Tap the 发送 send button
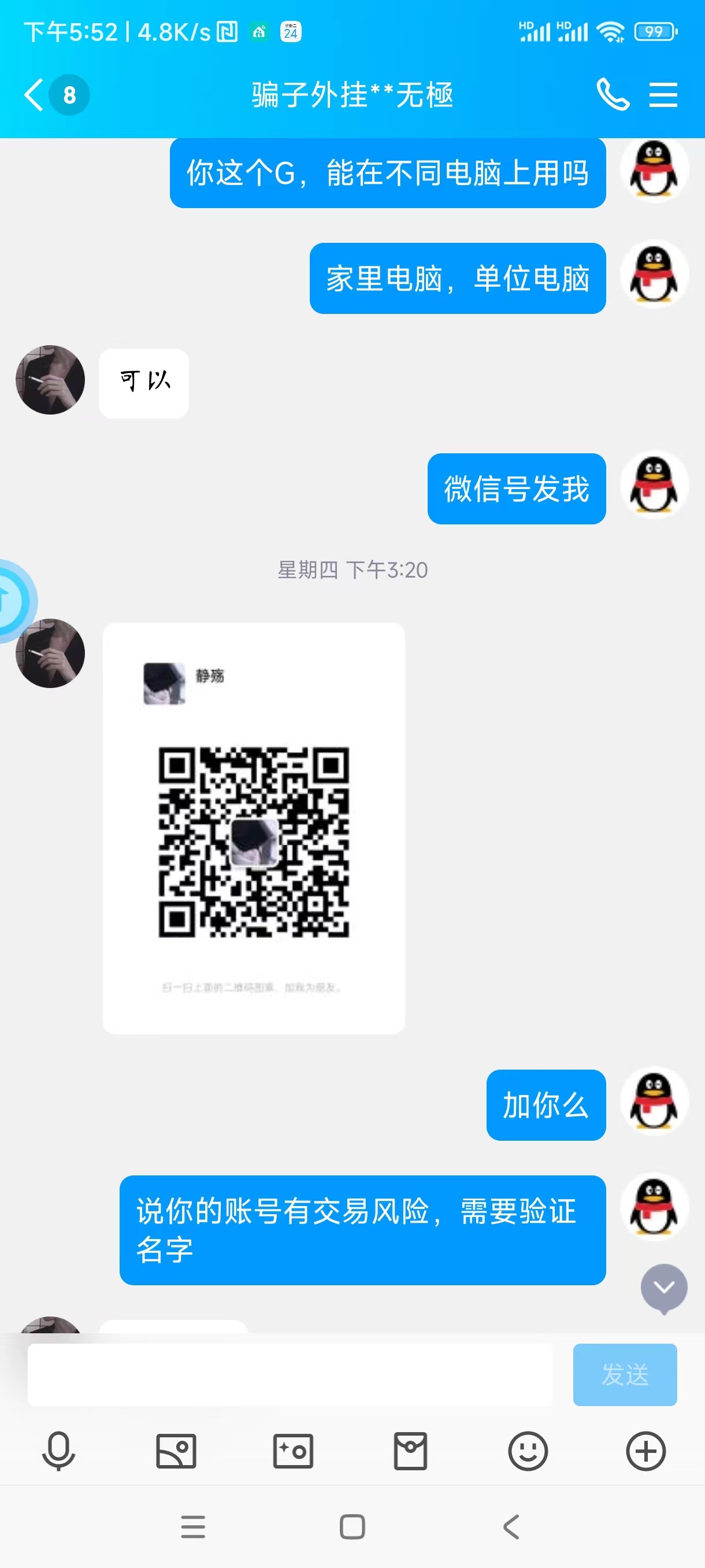The height and width of the screenshot is (1568, 705). (624, 1374)
